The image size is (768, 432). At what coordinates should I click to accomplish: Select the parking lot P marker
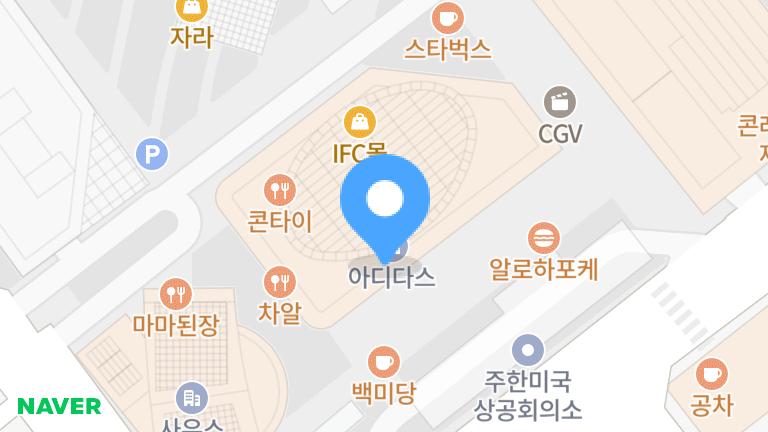click(151, 154)
